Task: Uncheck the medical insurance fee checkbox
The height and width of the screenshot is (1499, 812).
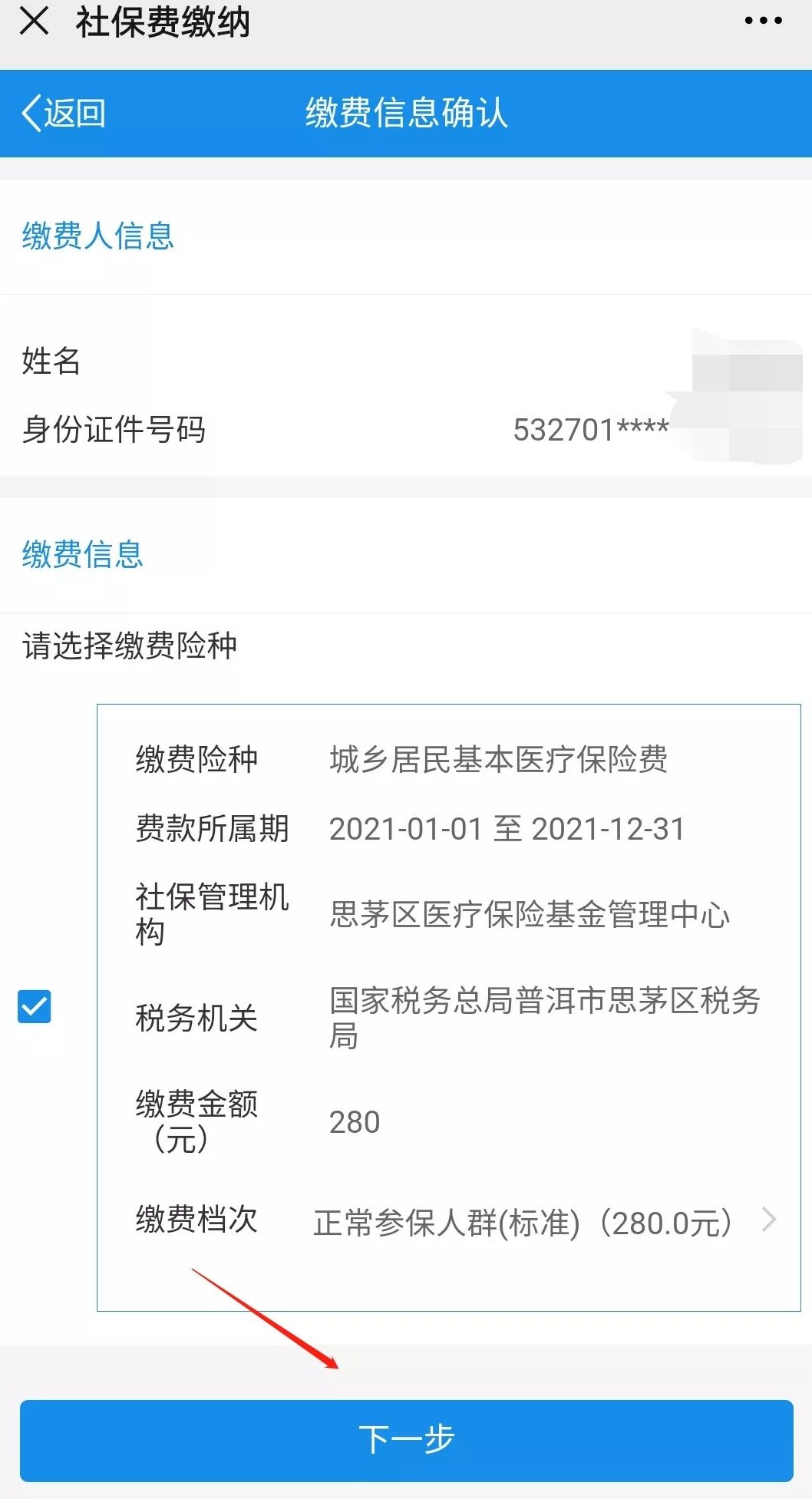Action: pyautogui.click(x=35, y=1006)
